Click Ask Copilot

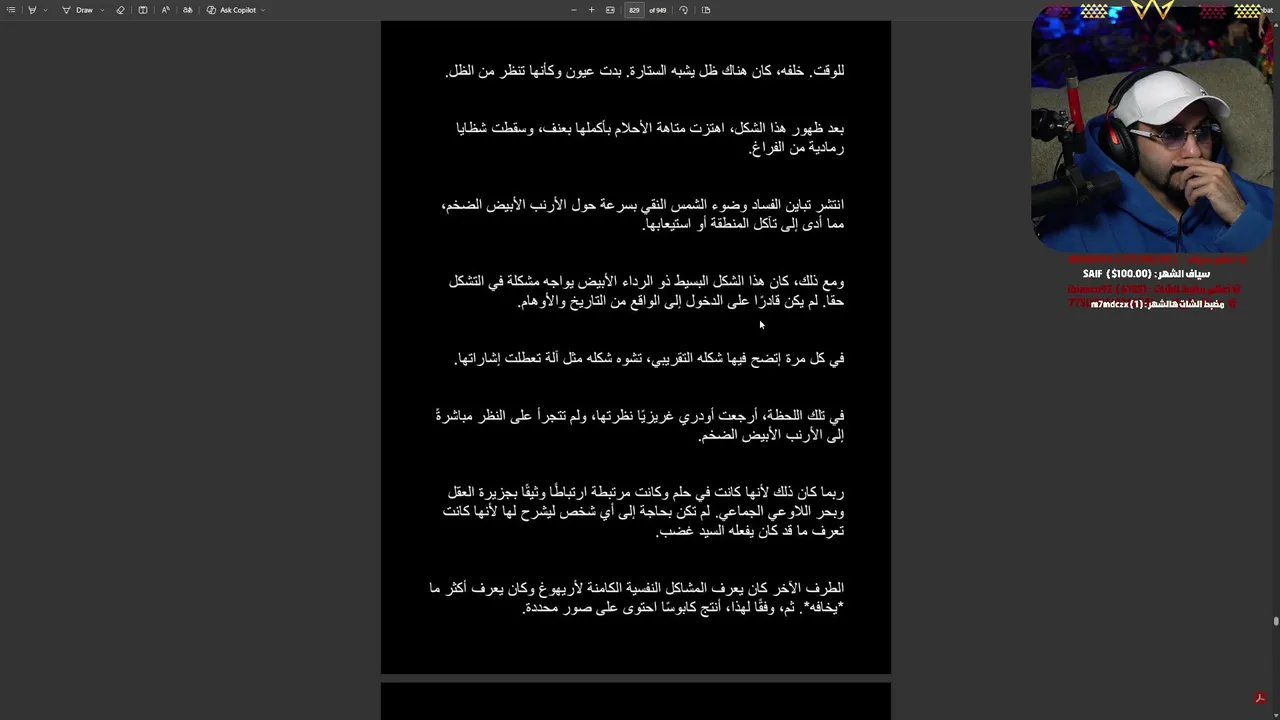pyautogui.click(x=232, y=10)
